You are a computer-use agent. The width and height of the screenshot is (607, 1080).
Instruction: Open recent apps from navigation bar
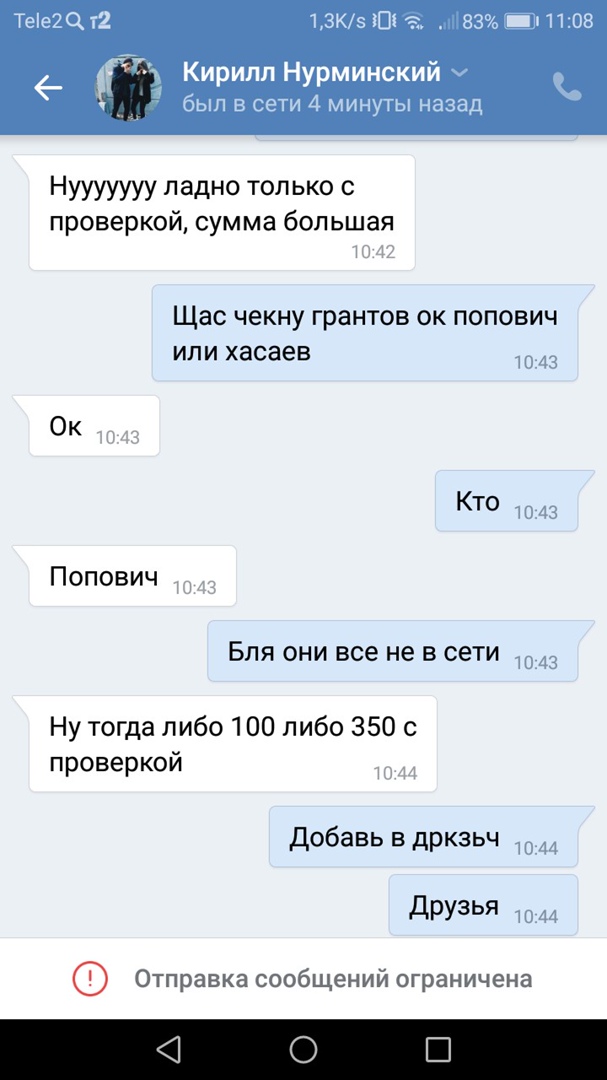(x=438, y=1049)
